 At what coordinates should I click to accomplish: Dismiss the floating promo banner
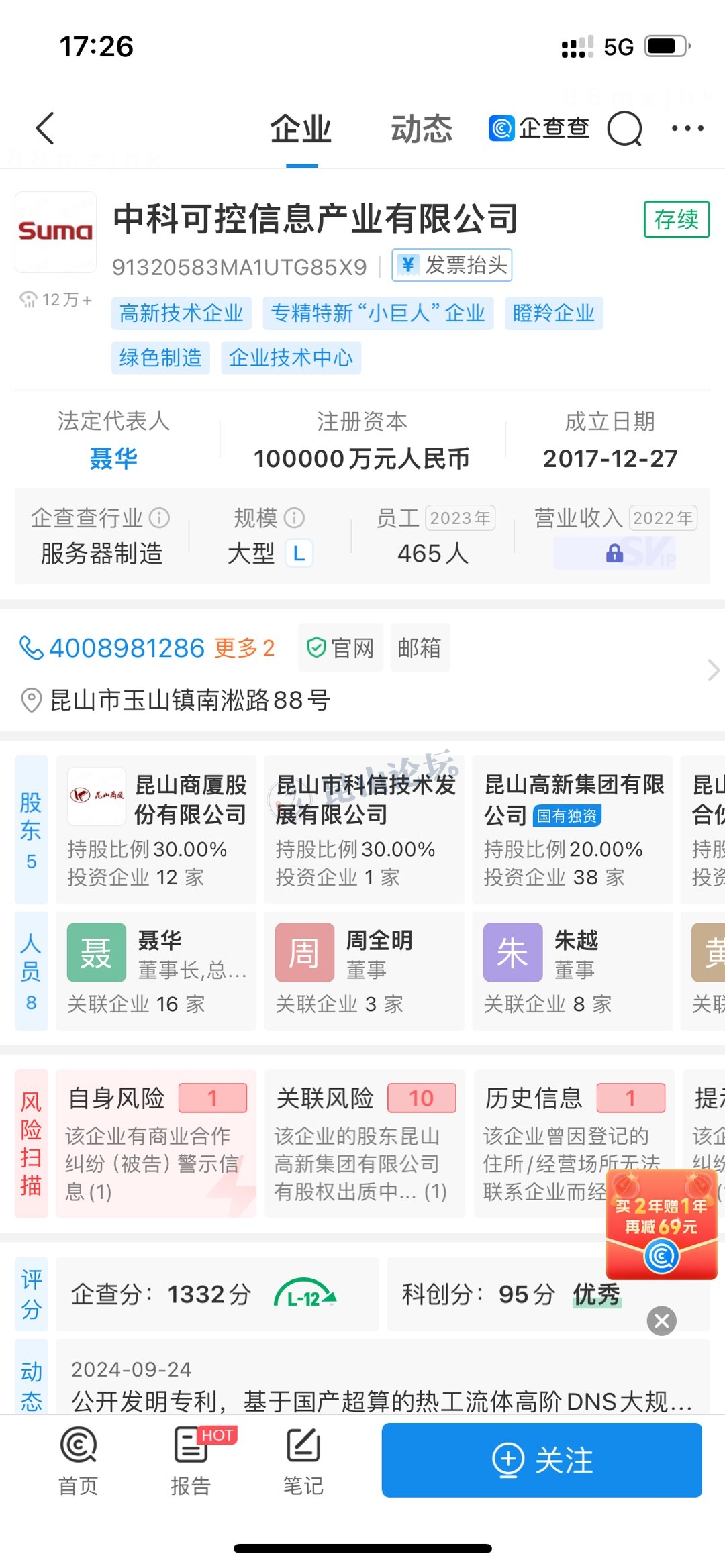[661, 1321]
